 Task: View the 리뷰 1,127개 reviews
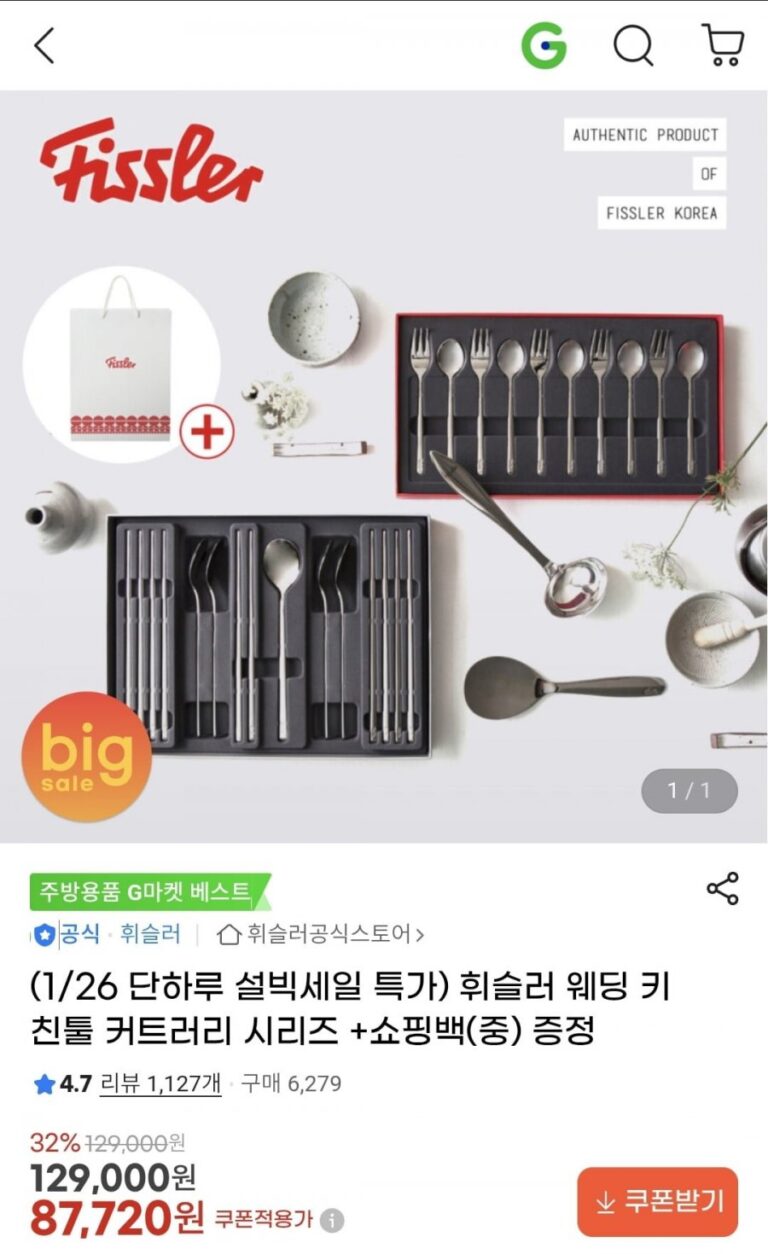coord(160,1083)
